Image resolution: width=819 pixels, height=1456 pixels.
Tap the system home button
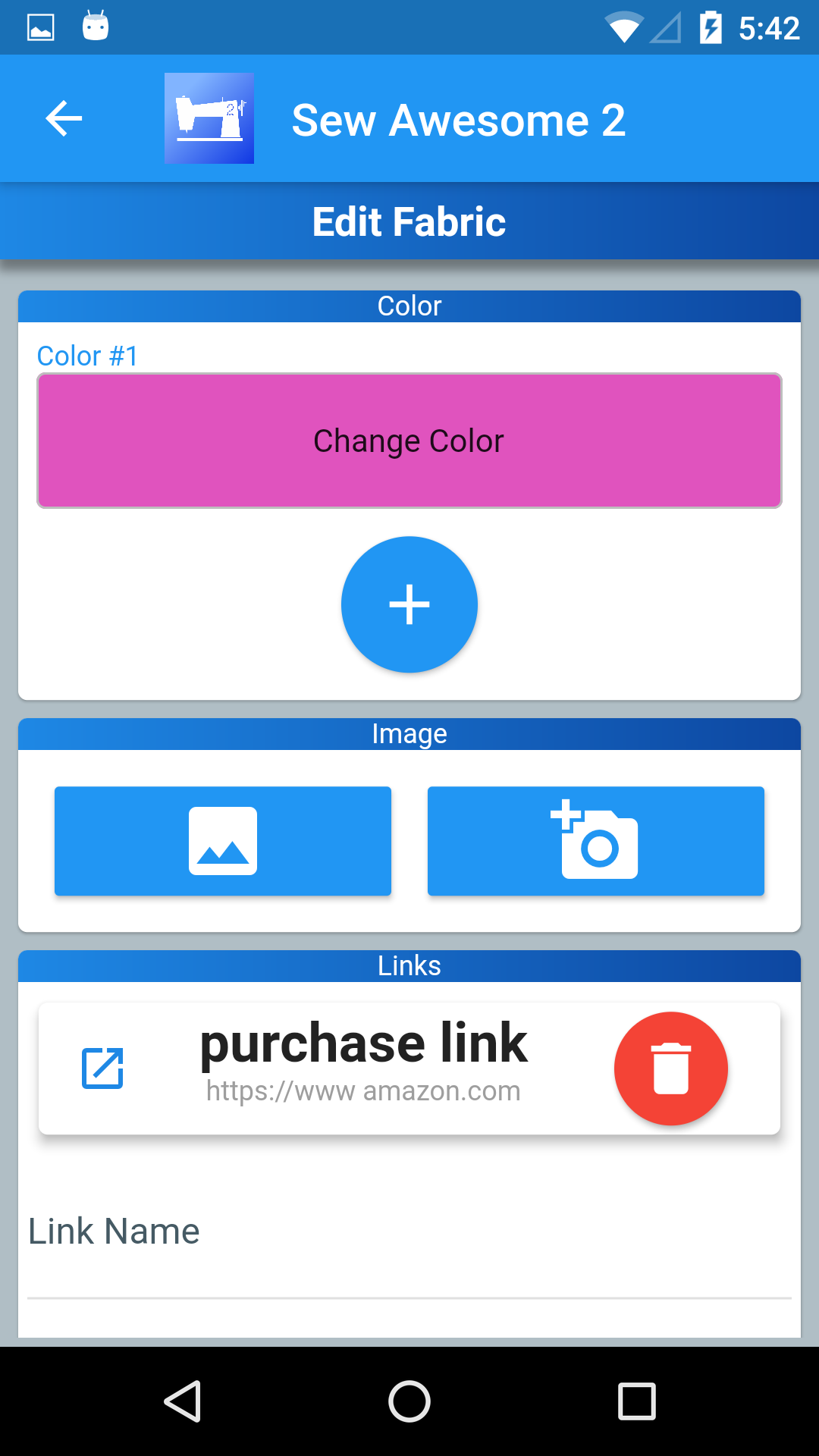(409, 1401)
